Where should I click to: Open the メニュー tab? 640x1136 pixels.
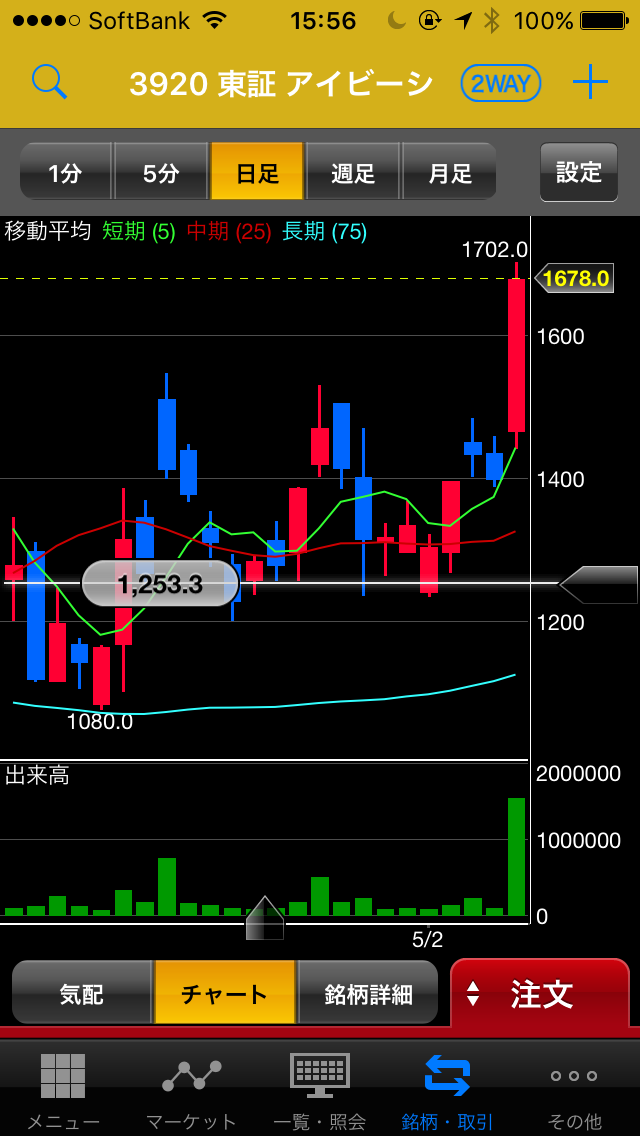click(63, 1089)
